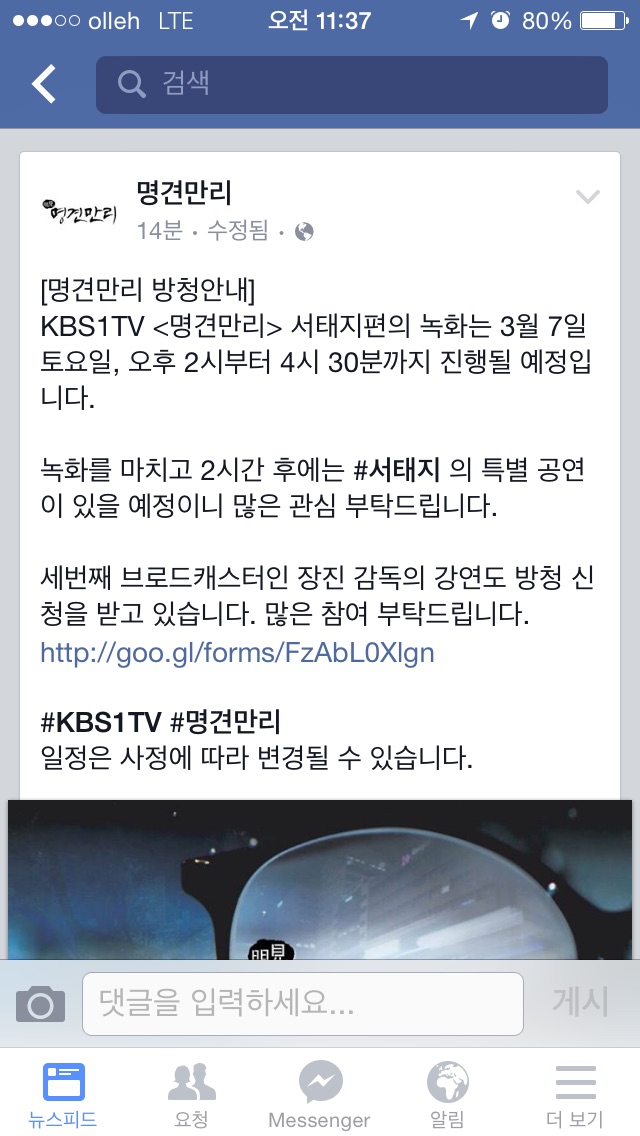Focus the 댓글을 입력하세요 comment field
The width and height of the screenshot is (640, 1136).
pyautogui.click(x=302, y=1003)
